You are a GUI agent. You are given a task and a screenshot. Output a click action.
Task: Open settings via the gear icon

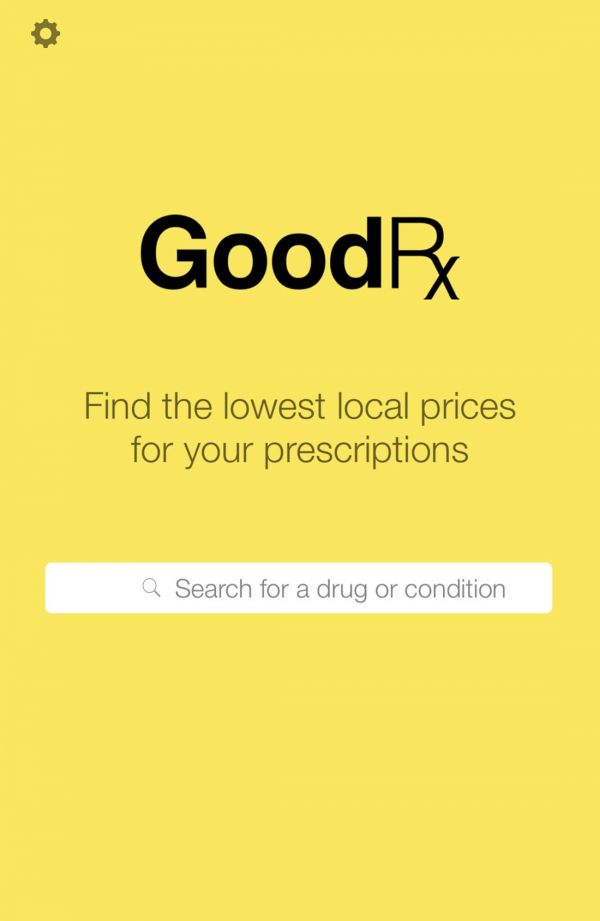click(46, 34)
